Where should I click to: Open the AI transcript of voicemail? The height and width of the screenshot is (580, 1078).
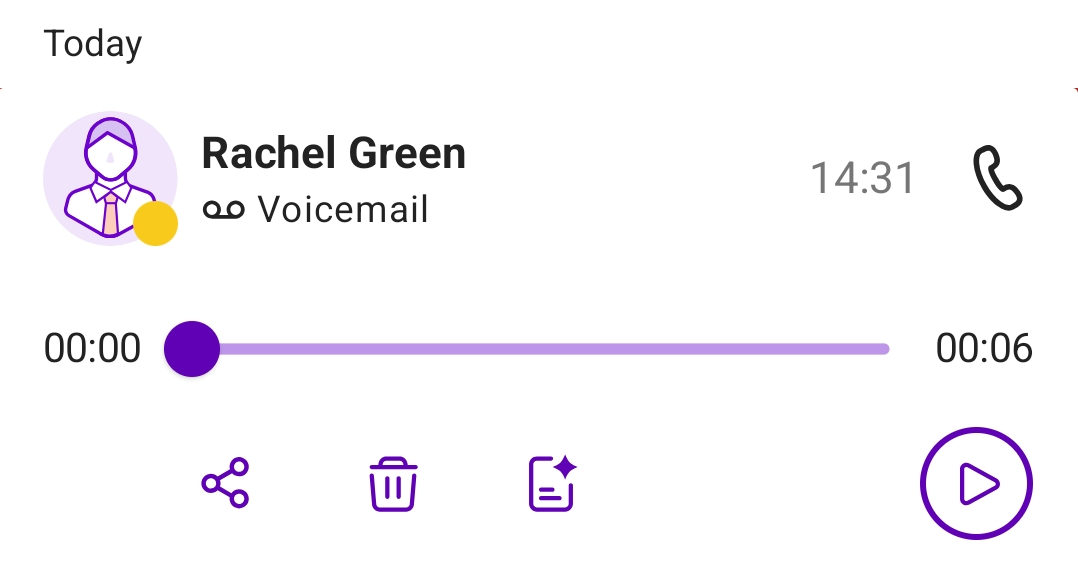(x=553, y=484)
